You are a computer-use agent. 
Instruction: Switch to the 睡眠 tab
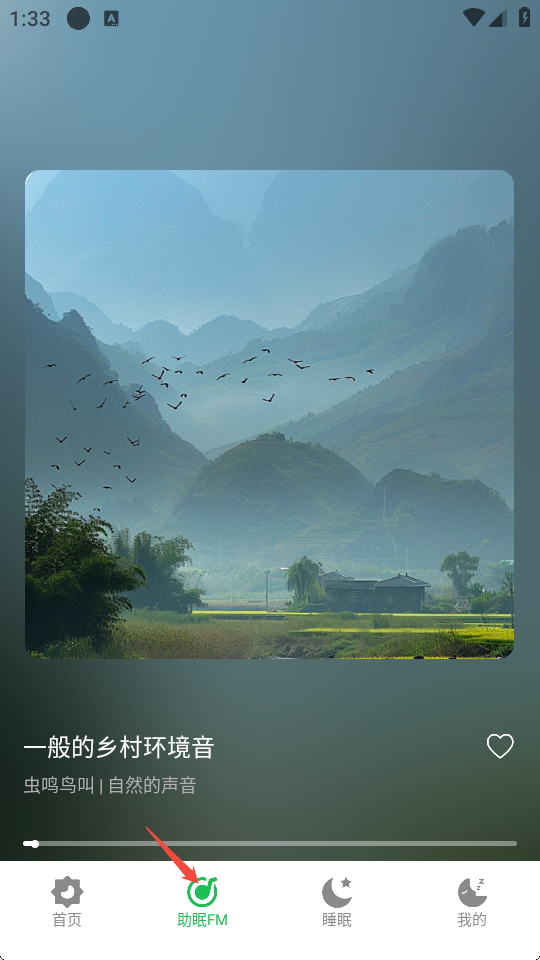tap(337, 902)
